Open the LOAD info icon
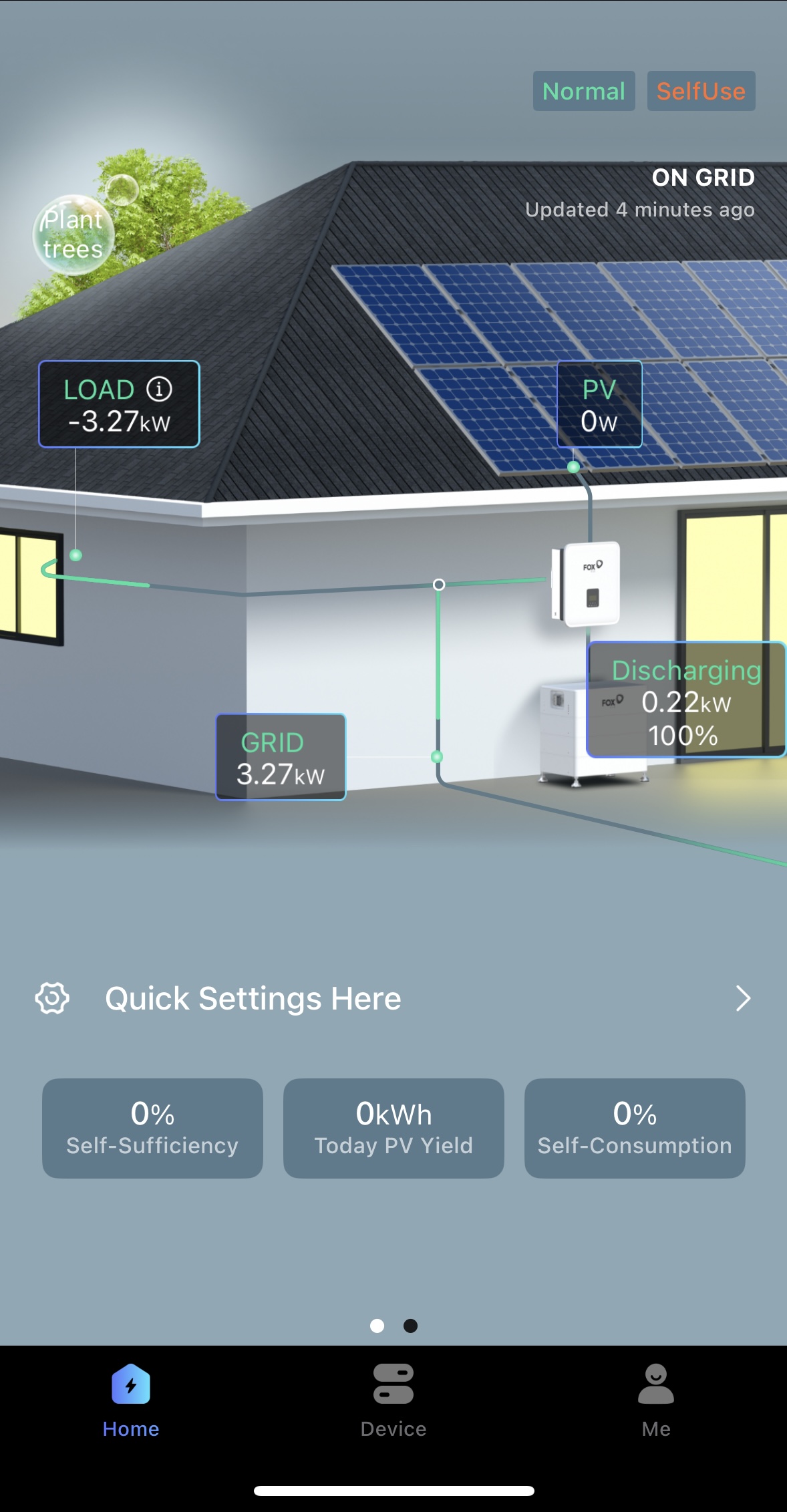The height and width of the screenshot is (1512, 787). (159, 389)
